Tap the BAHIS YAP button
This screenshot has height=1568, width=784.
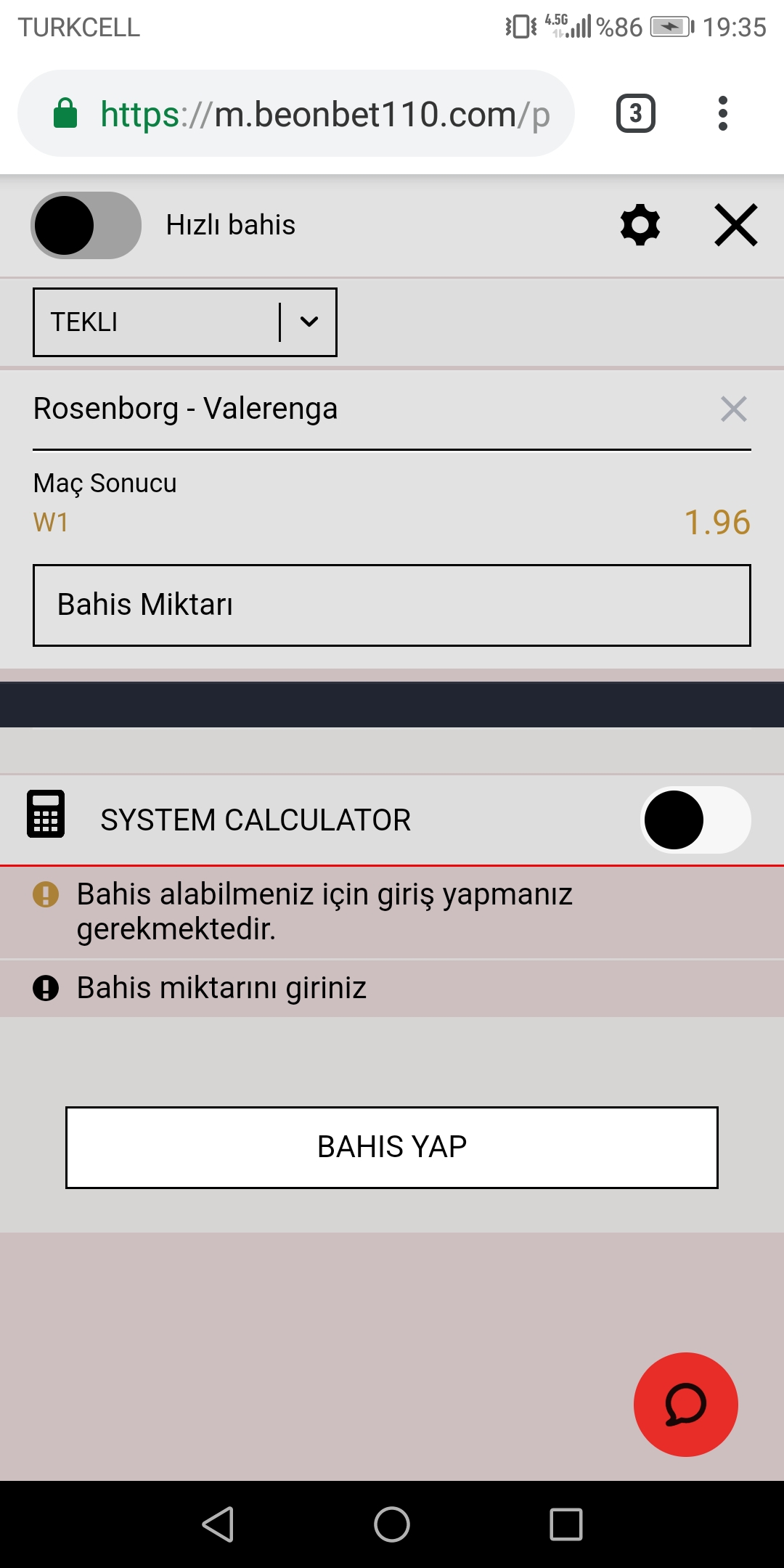coord(392,1147)
